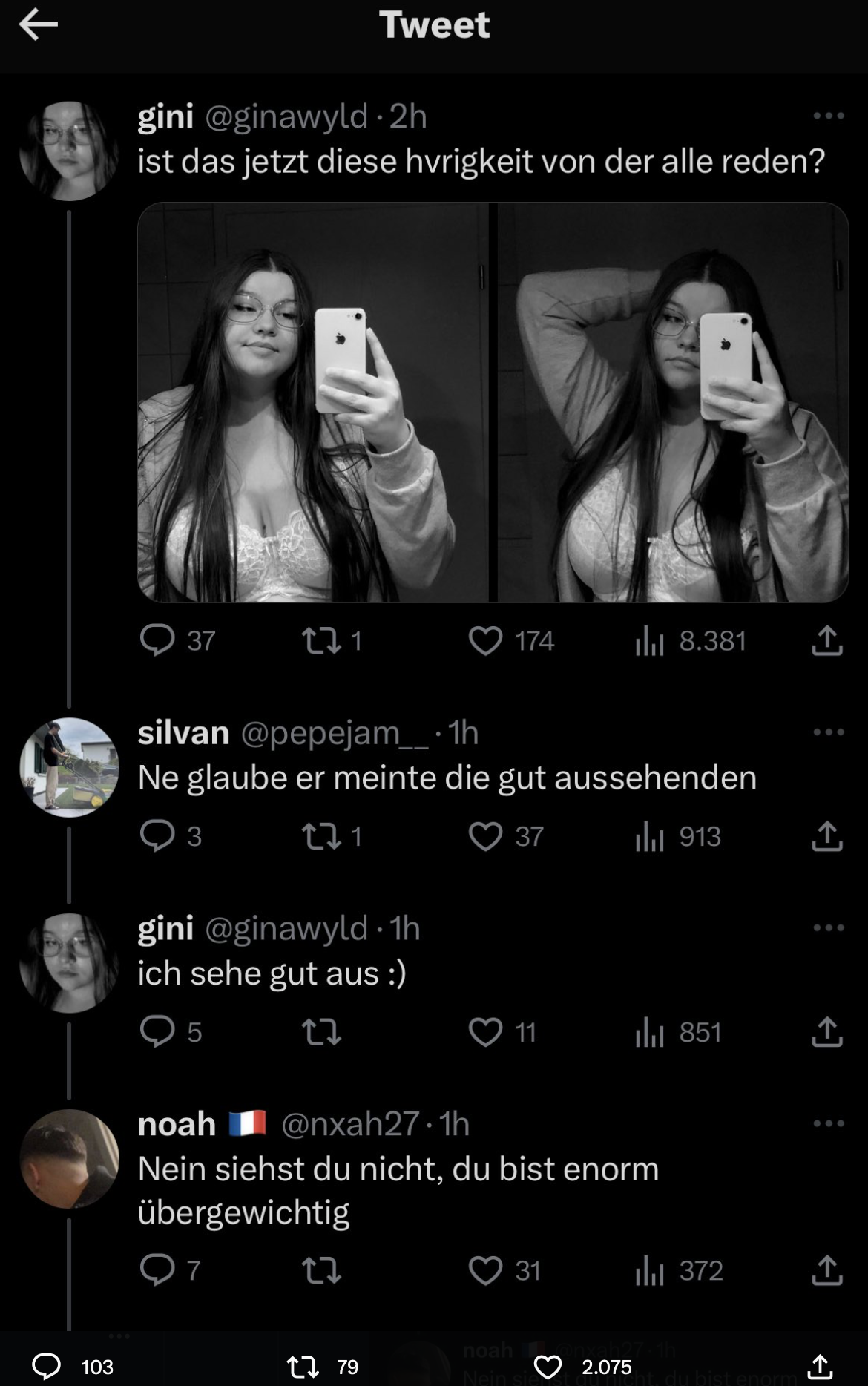The image size is (868, 1386).
Task: Open more options on silvan's reply
Action: pyautogui.click(x=828, y=732)
